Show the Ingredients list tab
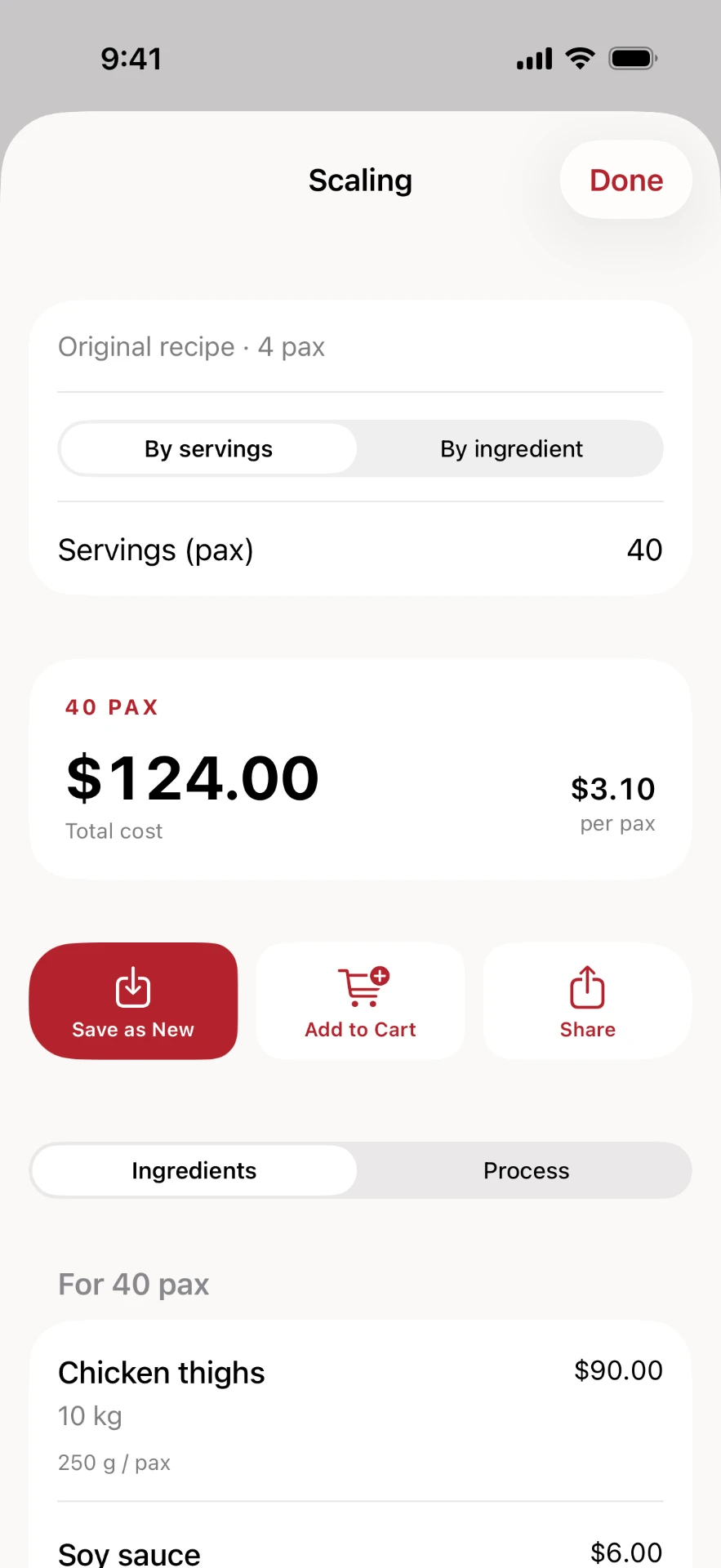The height and width of the screenshot is (1568, 721). [194, 1170]
